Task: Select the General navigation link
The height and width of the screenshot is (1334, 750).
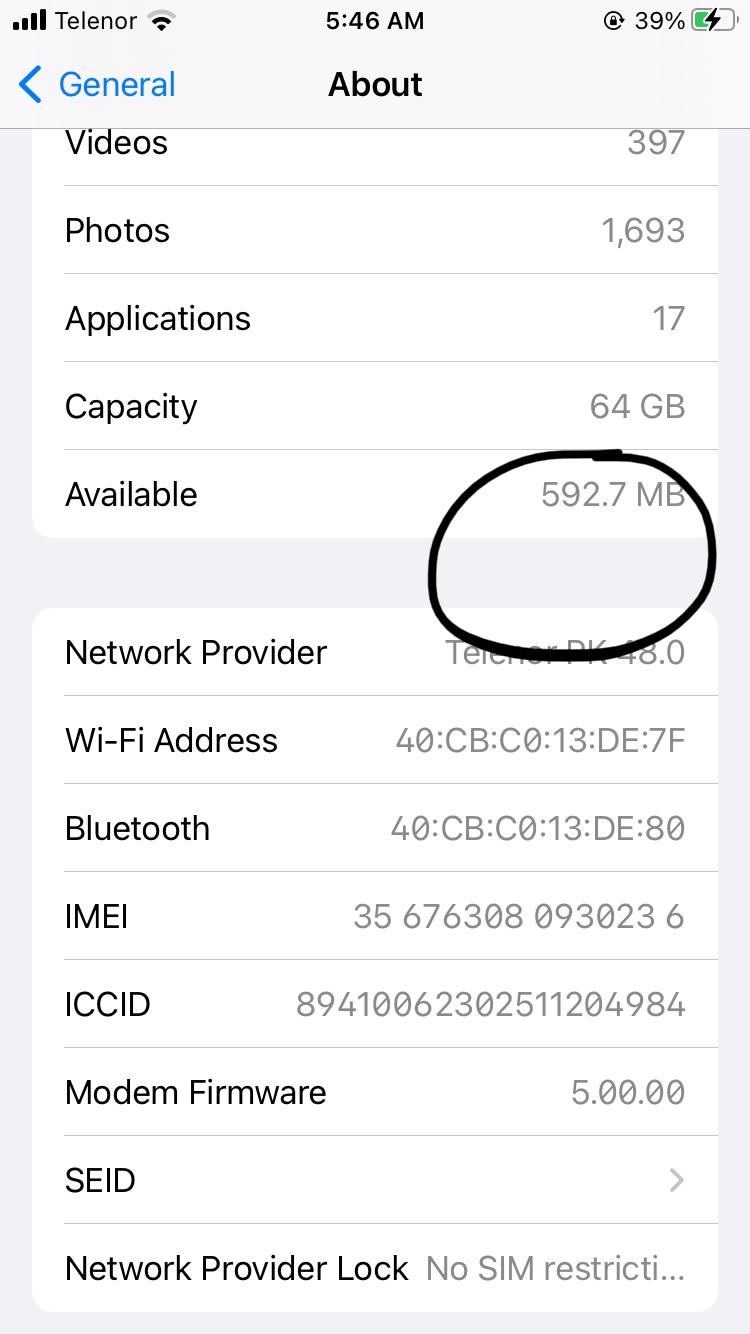Action: [116, 85]
